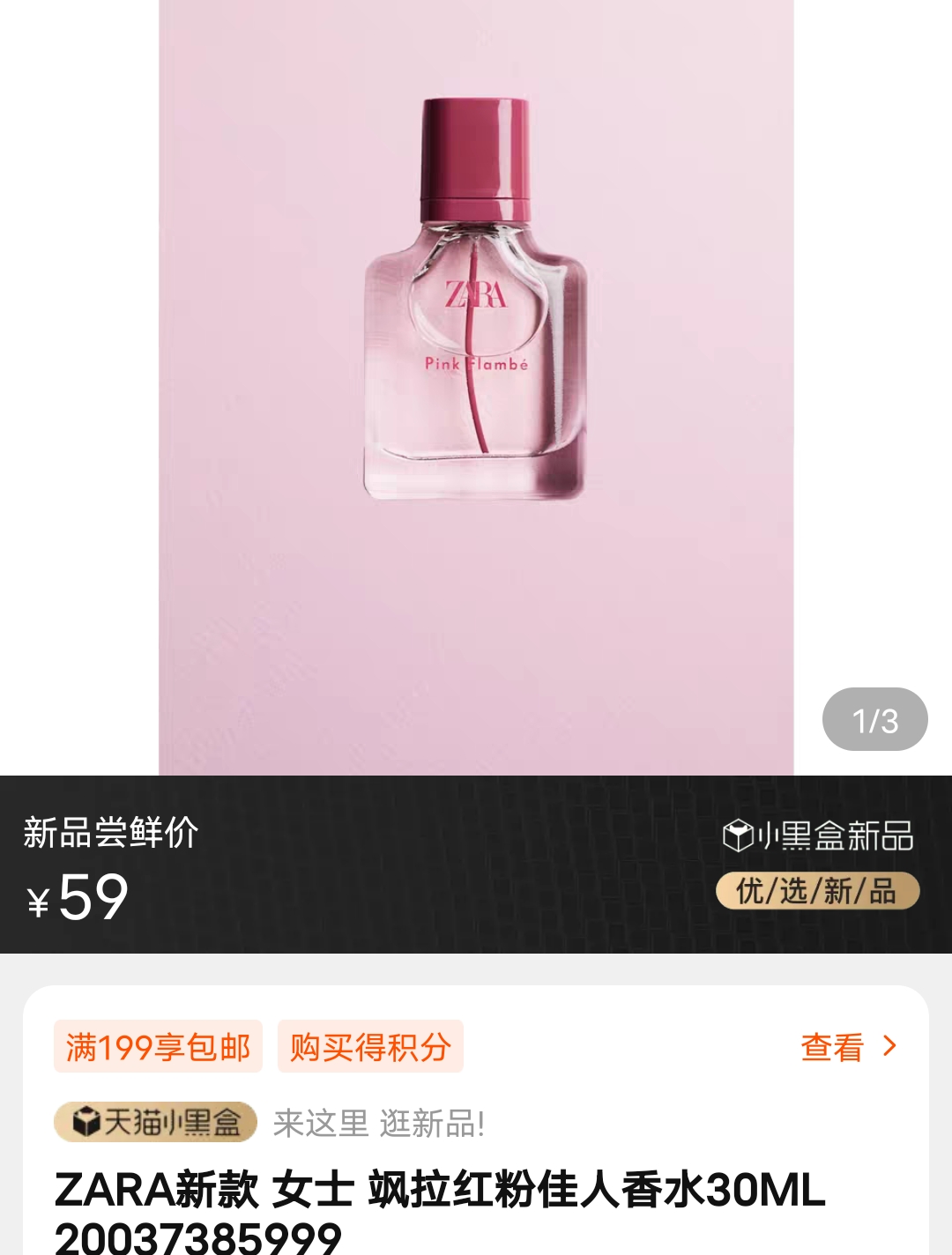Tap the 1/3 image counter pill

[874, 721]
